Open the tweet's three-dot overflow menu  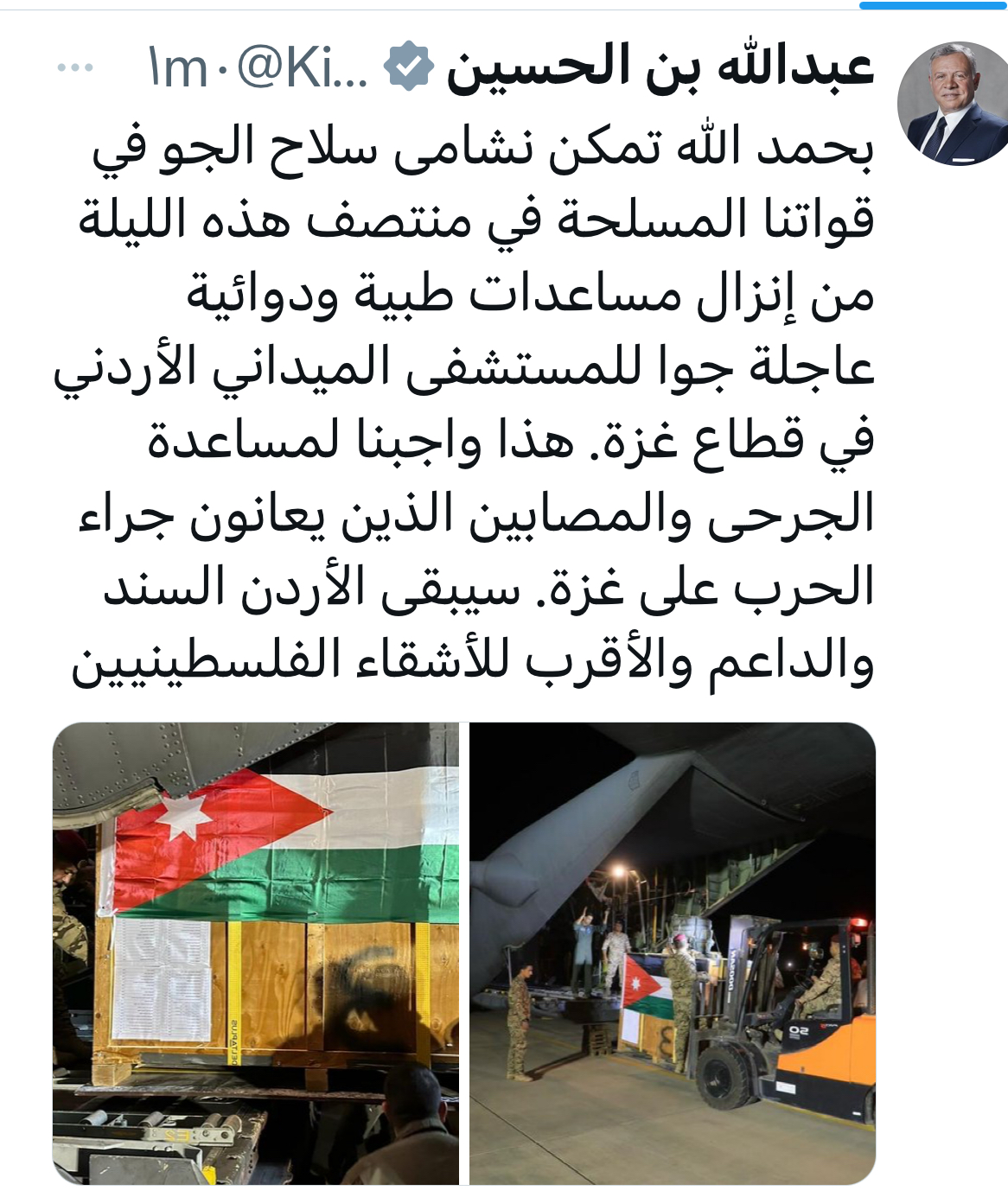(x=75, y=68)
